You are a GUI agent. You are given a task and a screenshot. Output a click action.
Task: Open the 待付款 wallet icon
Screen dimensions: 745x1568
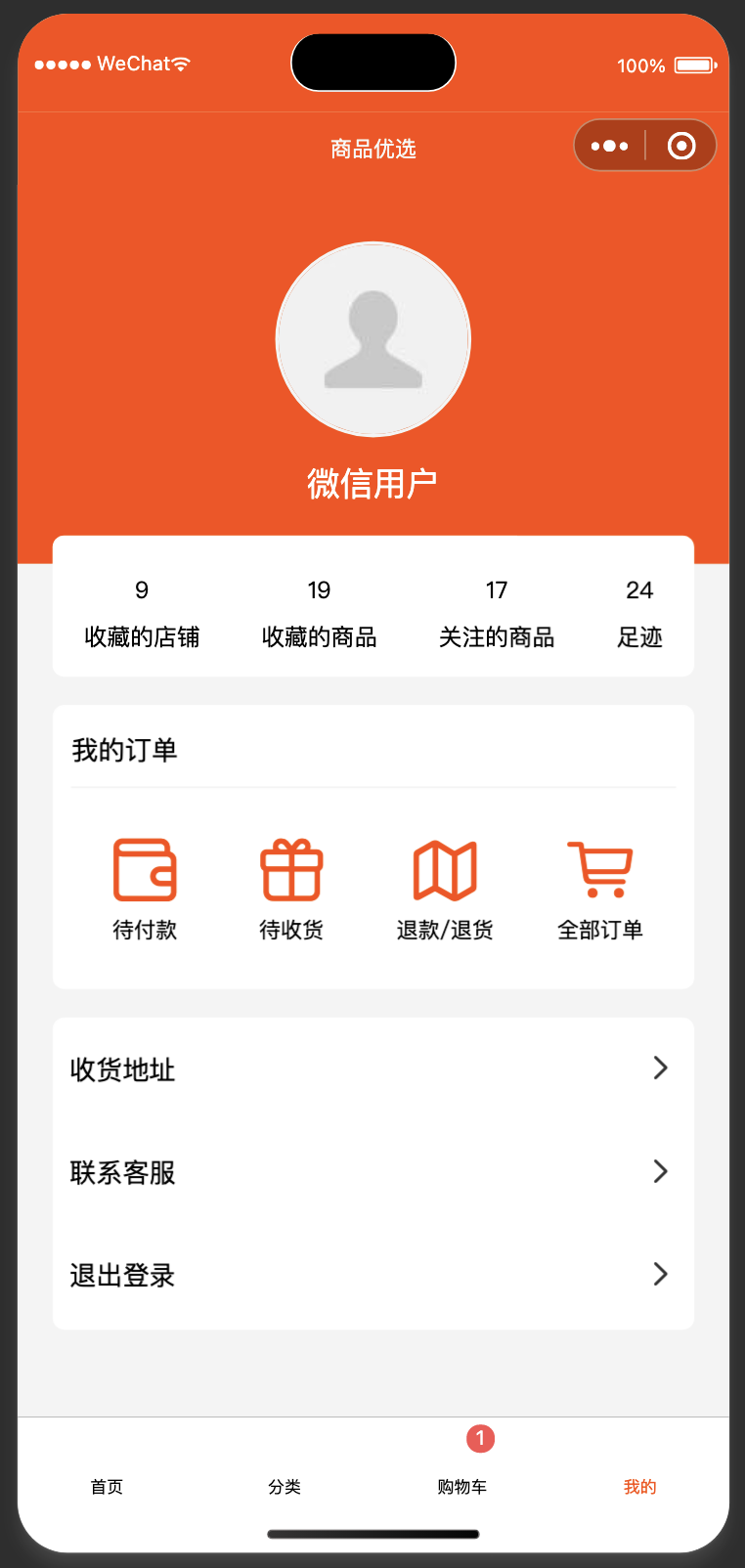pyautogui.click(x=145, y=870)
